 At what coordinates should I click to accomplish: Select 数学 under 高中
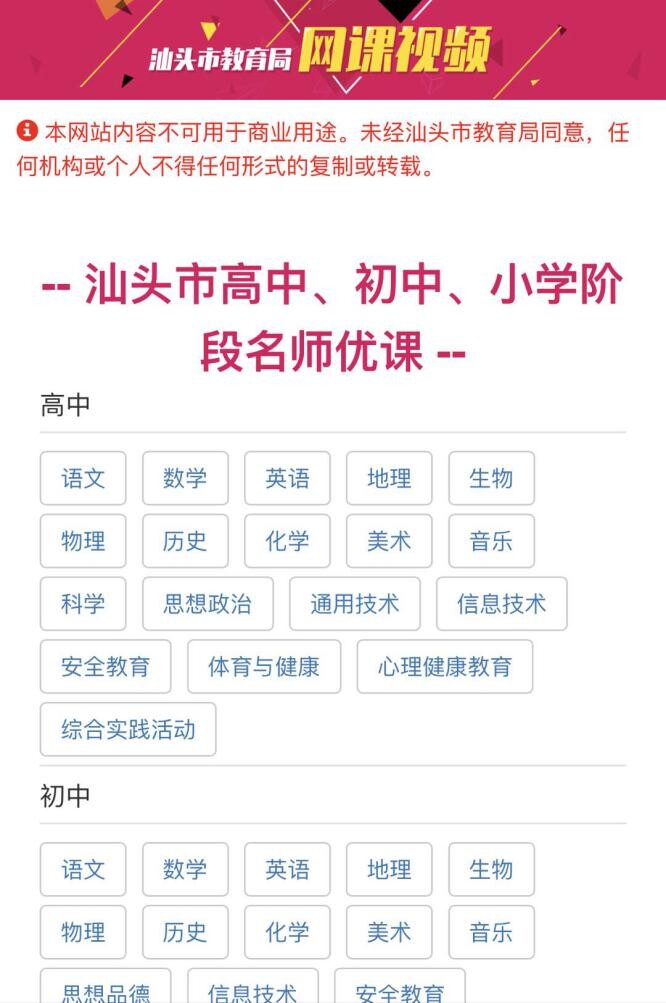pyautogui.click(x=185, y=478)
